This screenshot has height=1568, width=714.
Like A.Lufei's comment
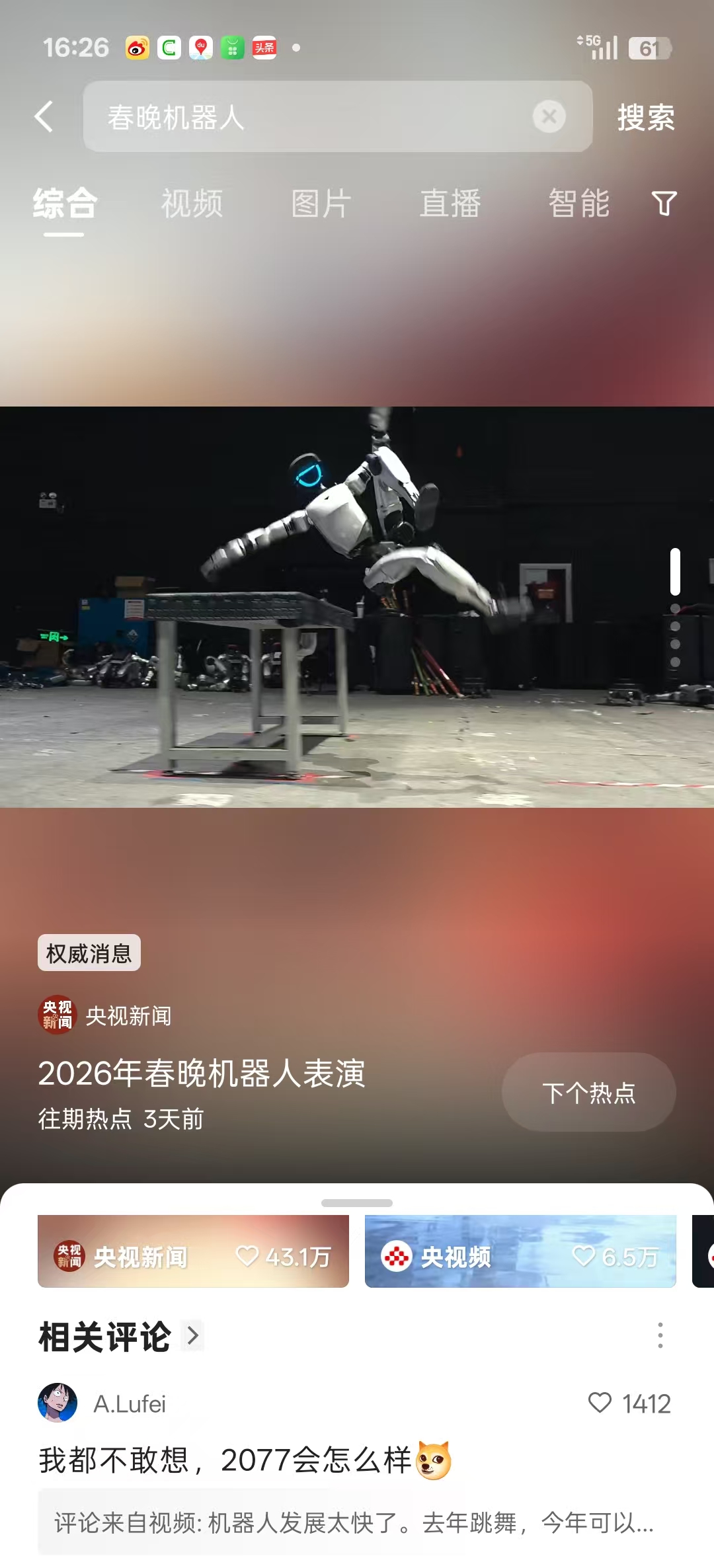tap(600, 1403)
